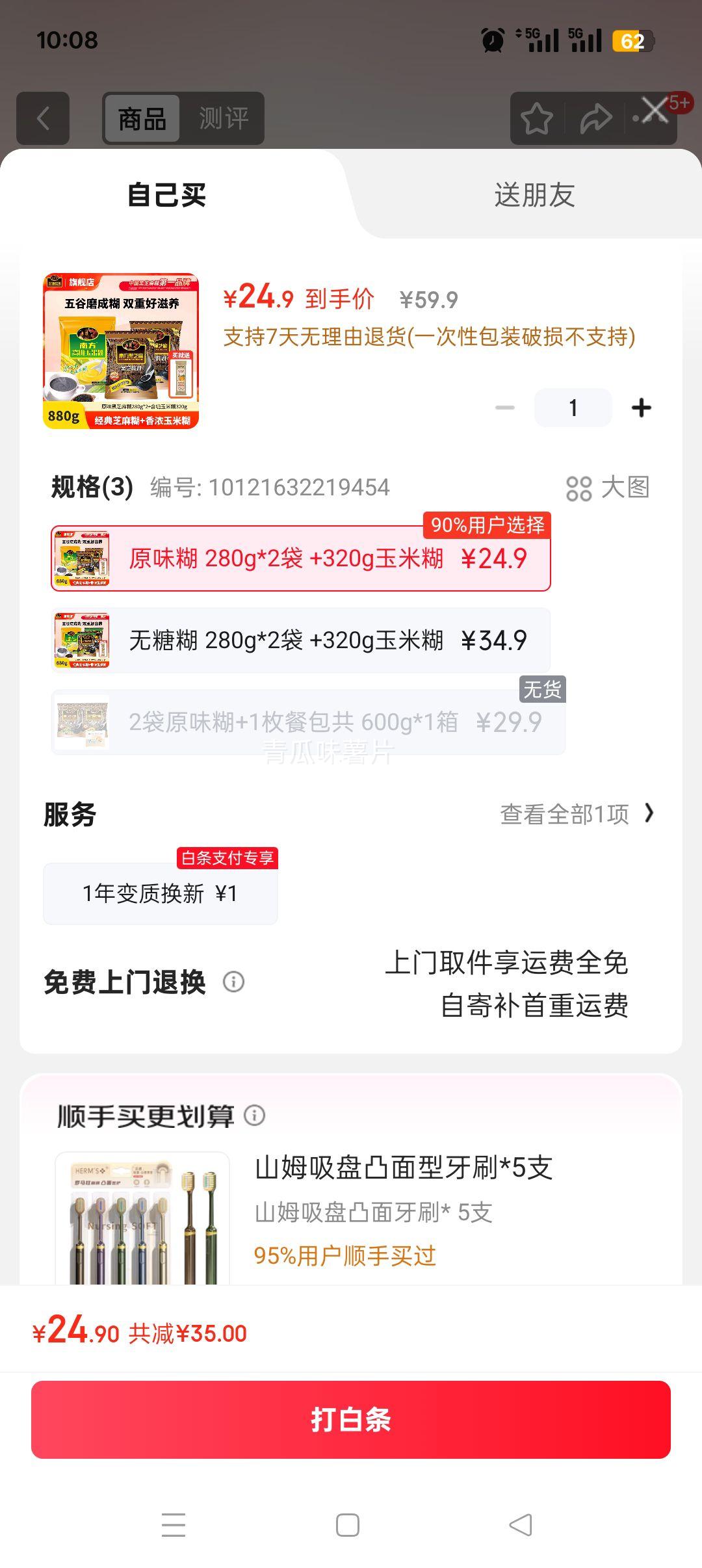Switch to the 送朋友 tab
The height and width of the screenshot is (1568, 702).
[533, 195]
